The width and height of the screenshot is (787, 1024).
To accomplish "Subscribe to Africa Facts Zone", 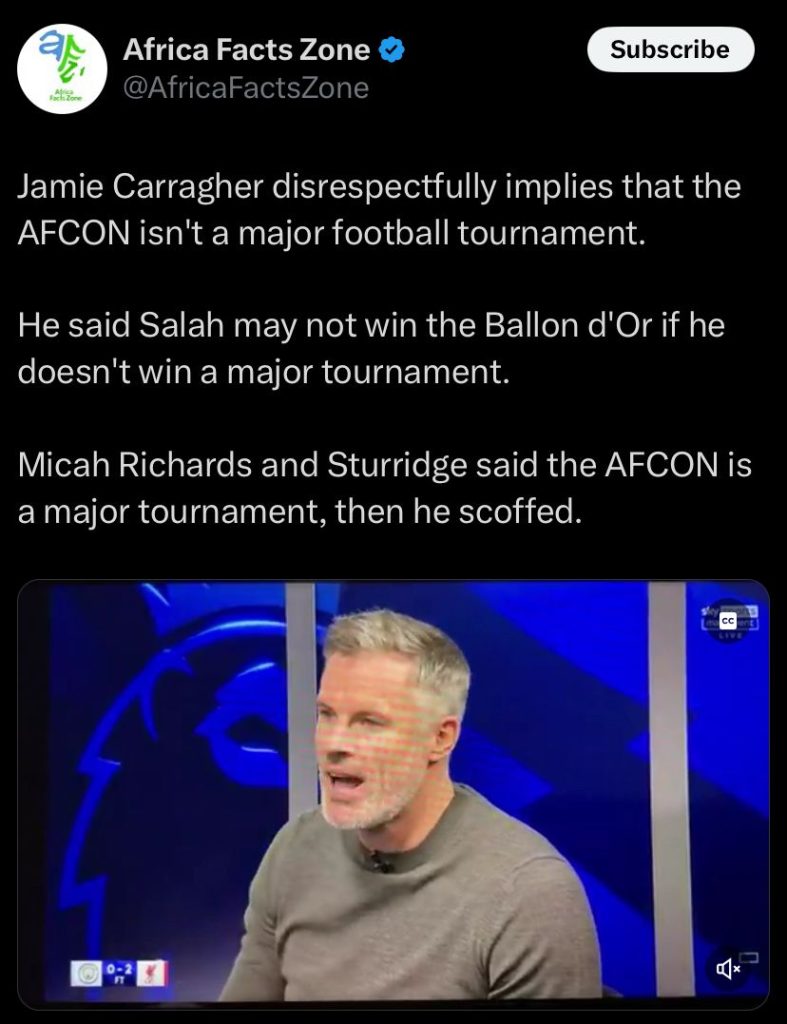I will point(669,49).
